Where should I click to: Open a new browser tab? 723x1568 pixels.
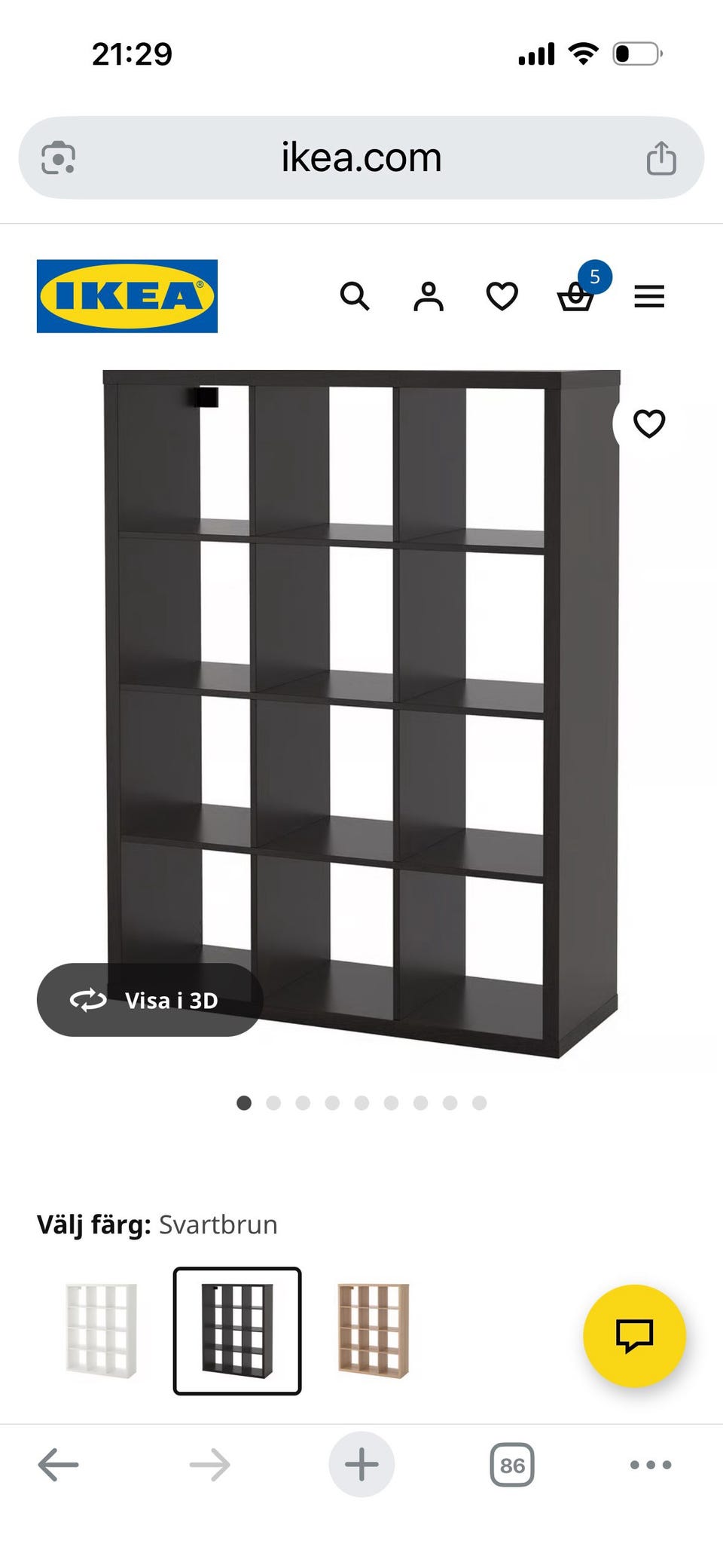[x=361, y=1465]
